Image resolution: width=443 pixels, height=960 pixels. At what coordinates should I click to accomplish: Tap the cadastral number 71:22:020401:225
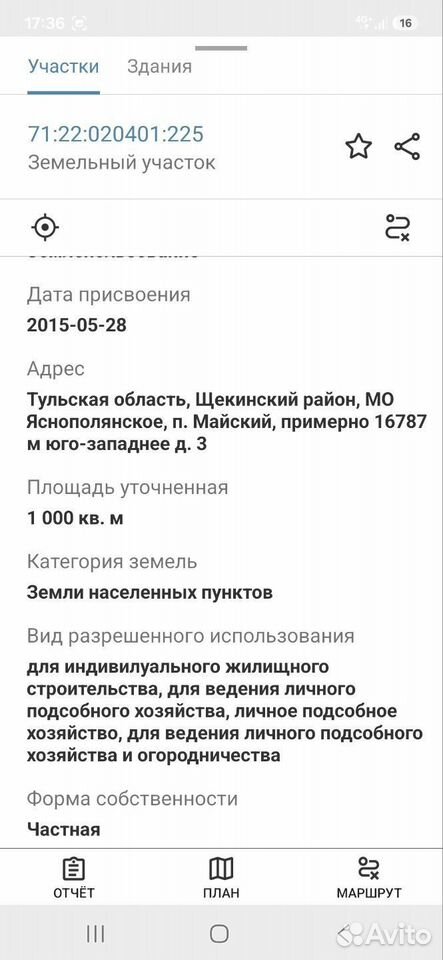click(x=116, y=134)
